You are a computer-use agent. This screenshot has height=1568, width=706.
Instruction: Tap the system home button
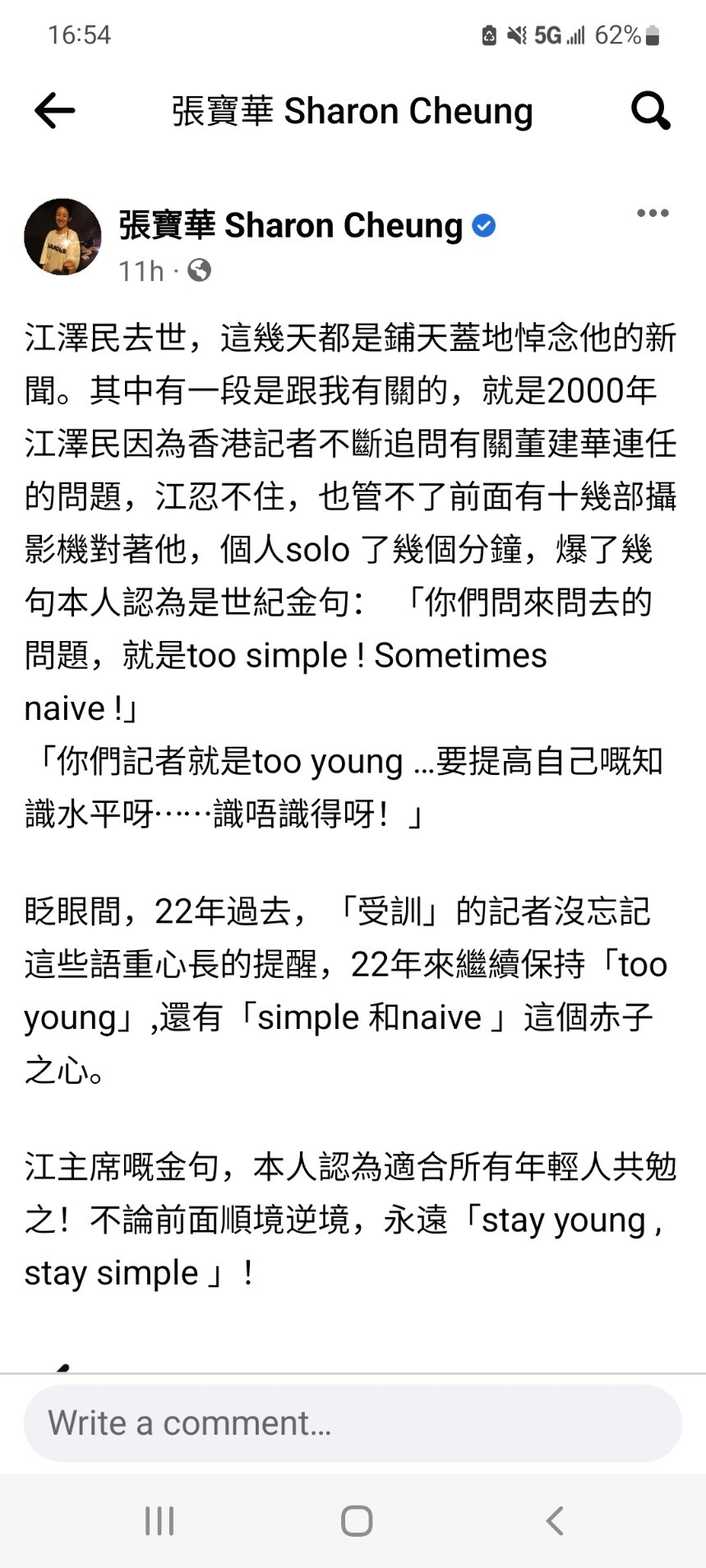click(x=357, y=1520)
